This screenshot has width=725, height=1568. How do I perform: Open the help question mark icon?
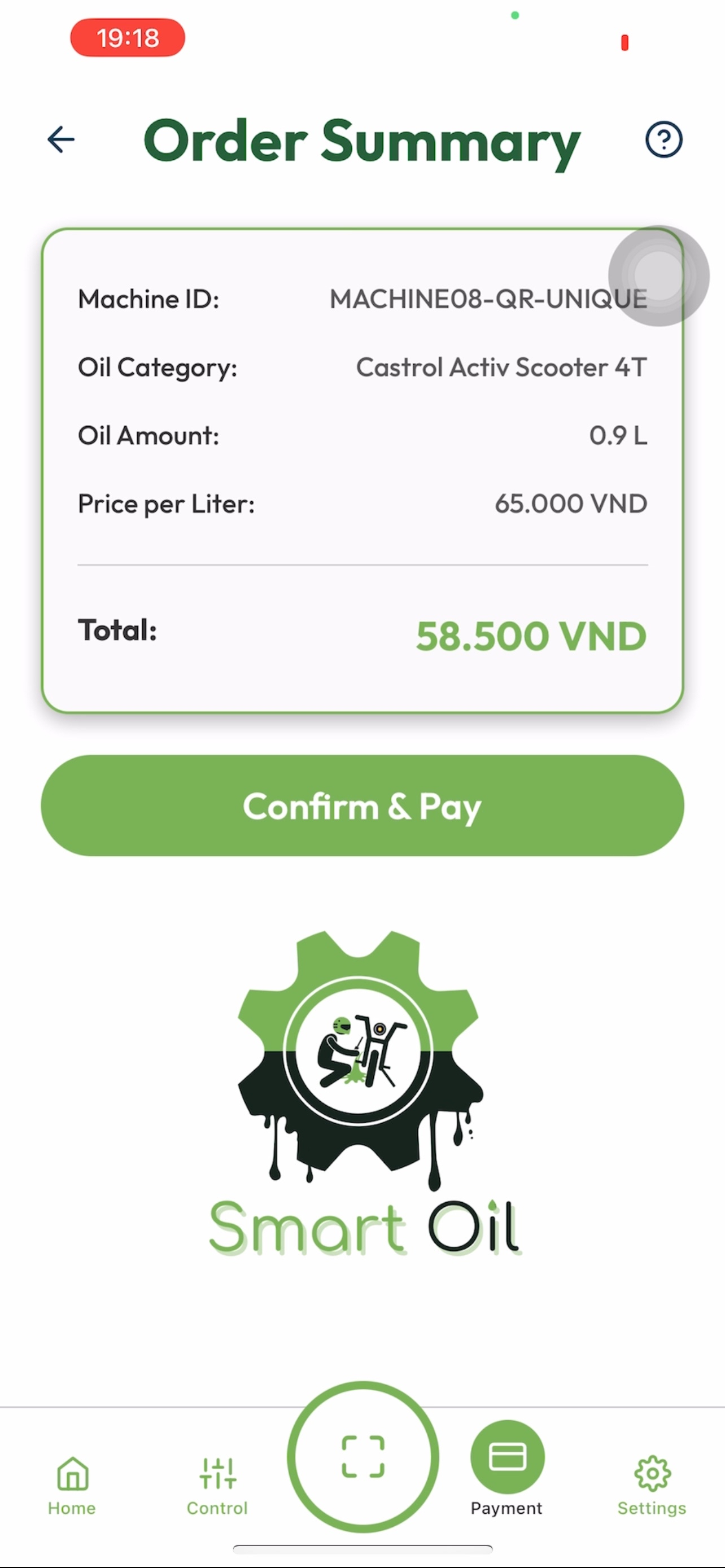coord(663,140)
